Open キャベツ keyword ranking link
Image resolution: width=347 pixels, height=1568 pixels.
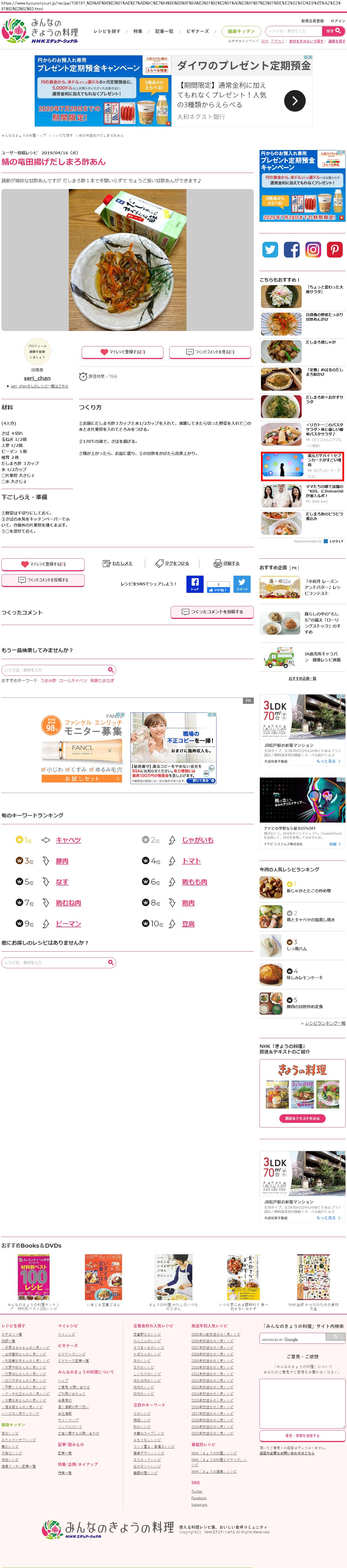tap(68, 840)
